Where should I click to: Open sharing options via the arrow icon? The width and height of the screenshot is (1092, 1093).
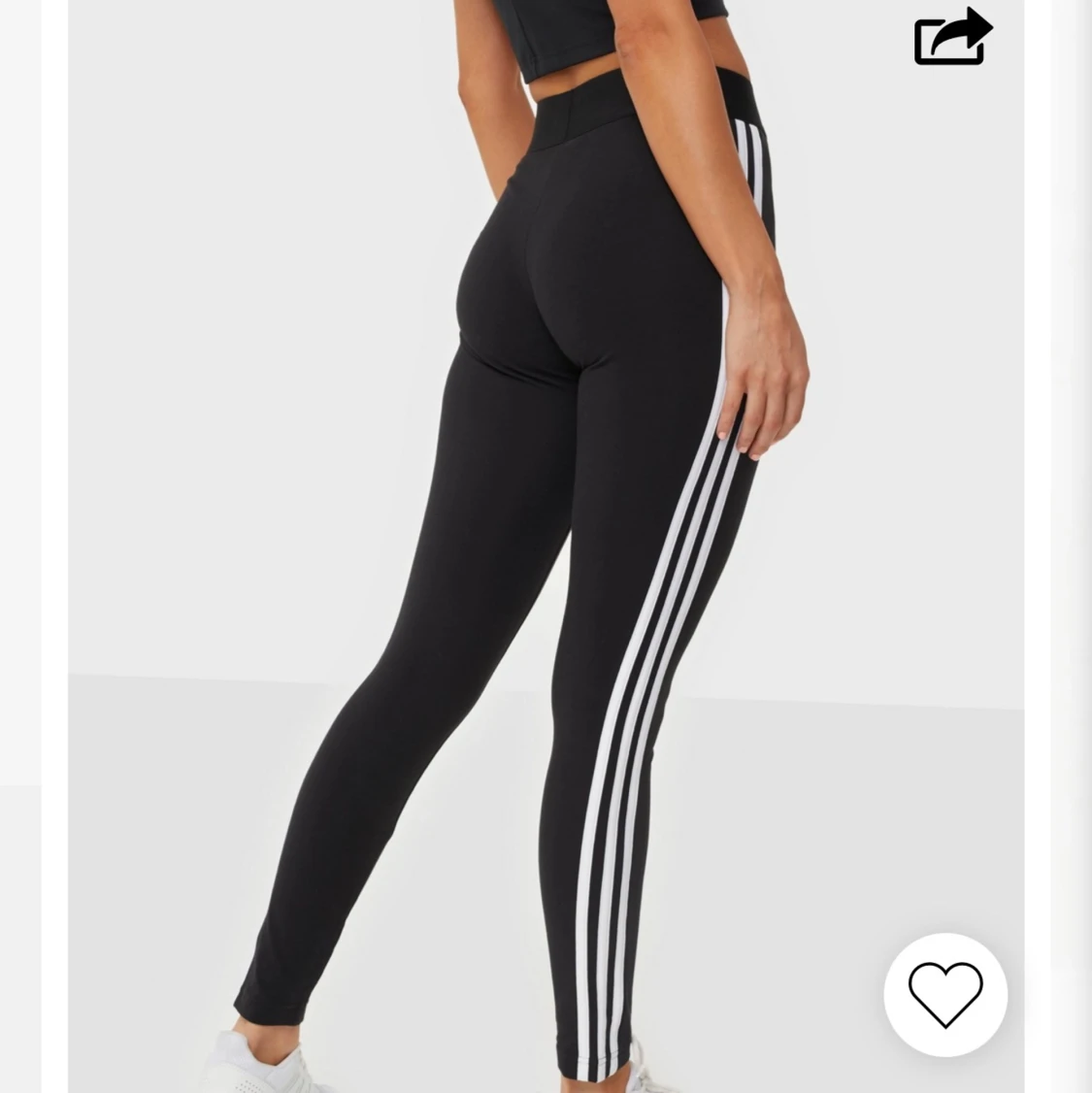coord(953,36)
